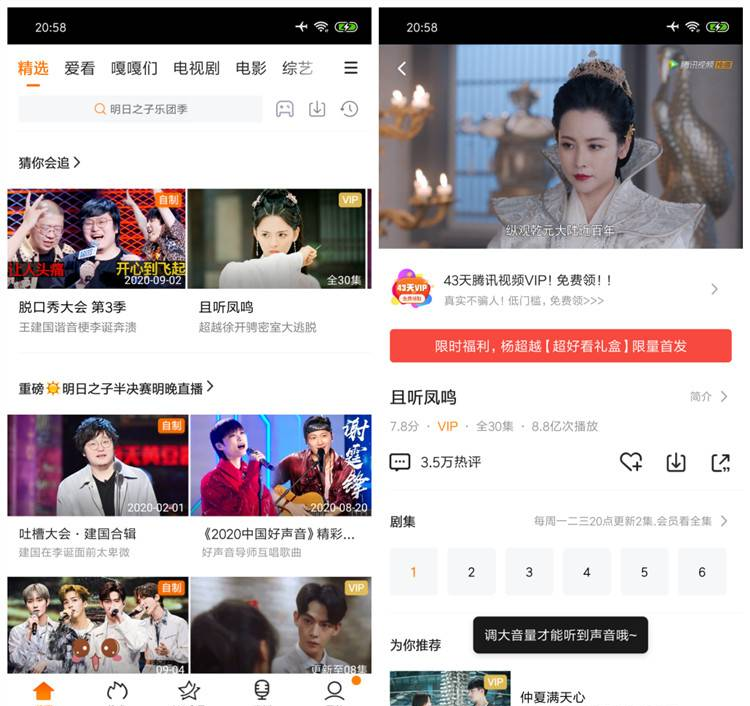Expand the 简介 introduction
Viewport: 750px width, 706px height.
tap(709, 397)
